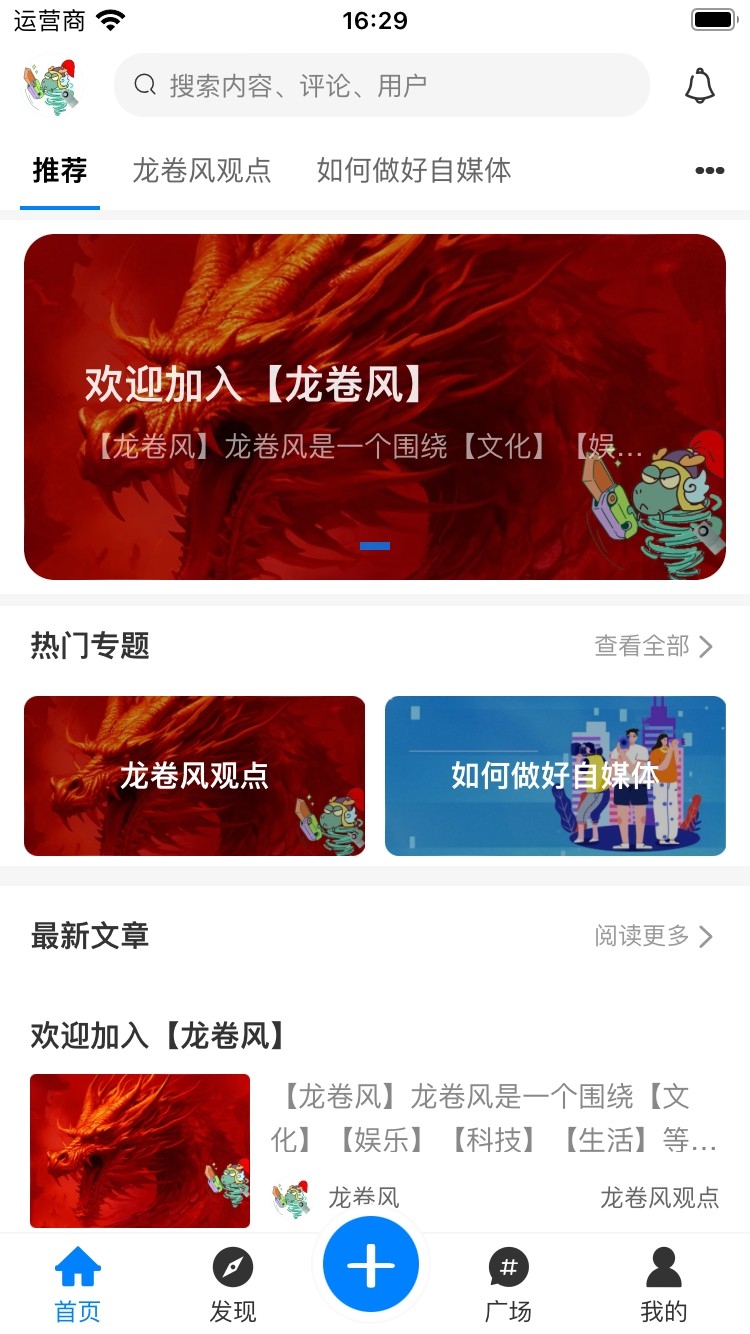Select the 首页 home icon

coord(77,1268)
